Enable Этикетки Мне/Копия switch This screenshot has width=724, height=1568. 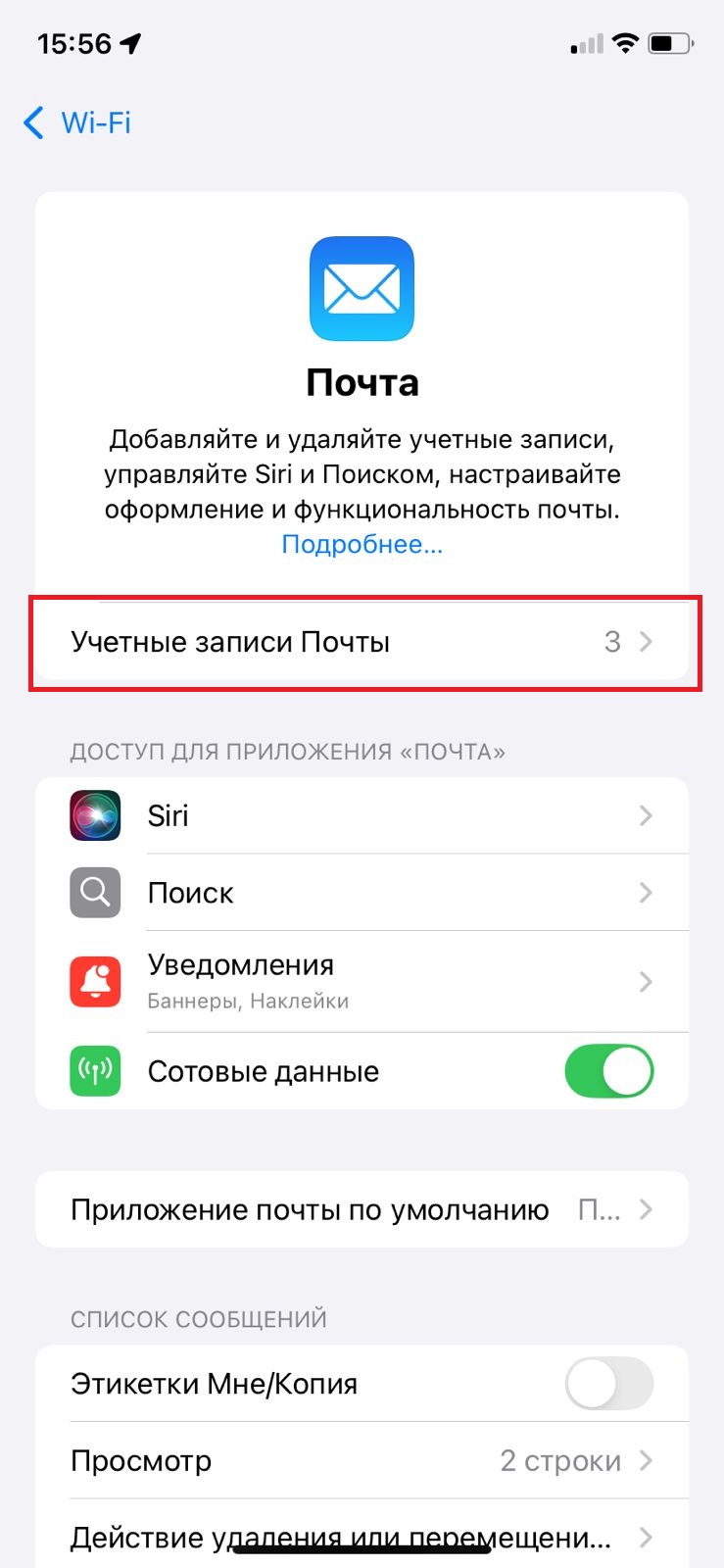608,1384
